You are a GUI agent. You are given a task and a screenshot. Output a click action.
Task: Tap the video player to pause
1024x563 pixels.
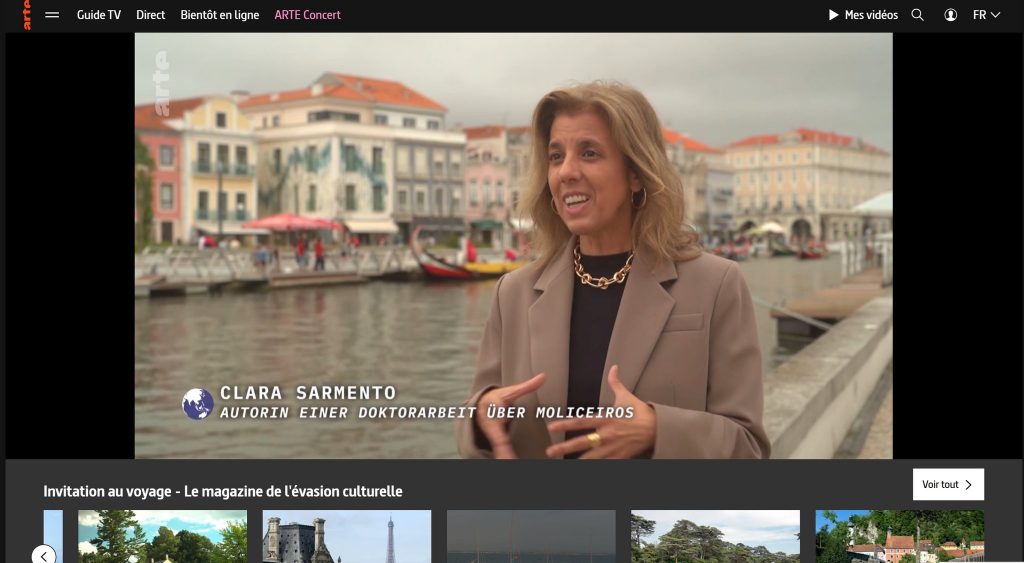(x=513, y=245)
